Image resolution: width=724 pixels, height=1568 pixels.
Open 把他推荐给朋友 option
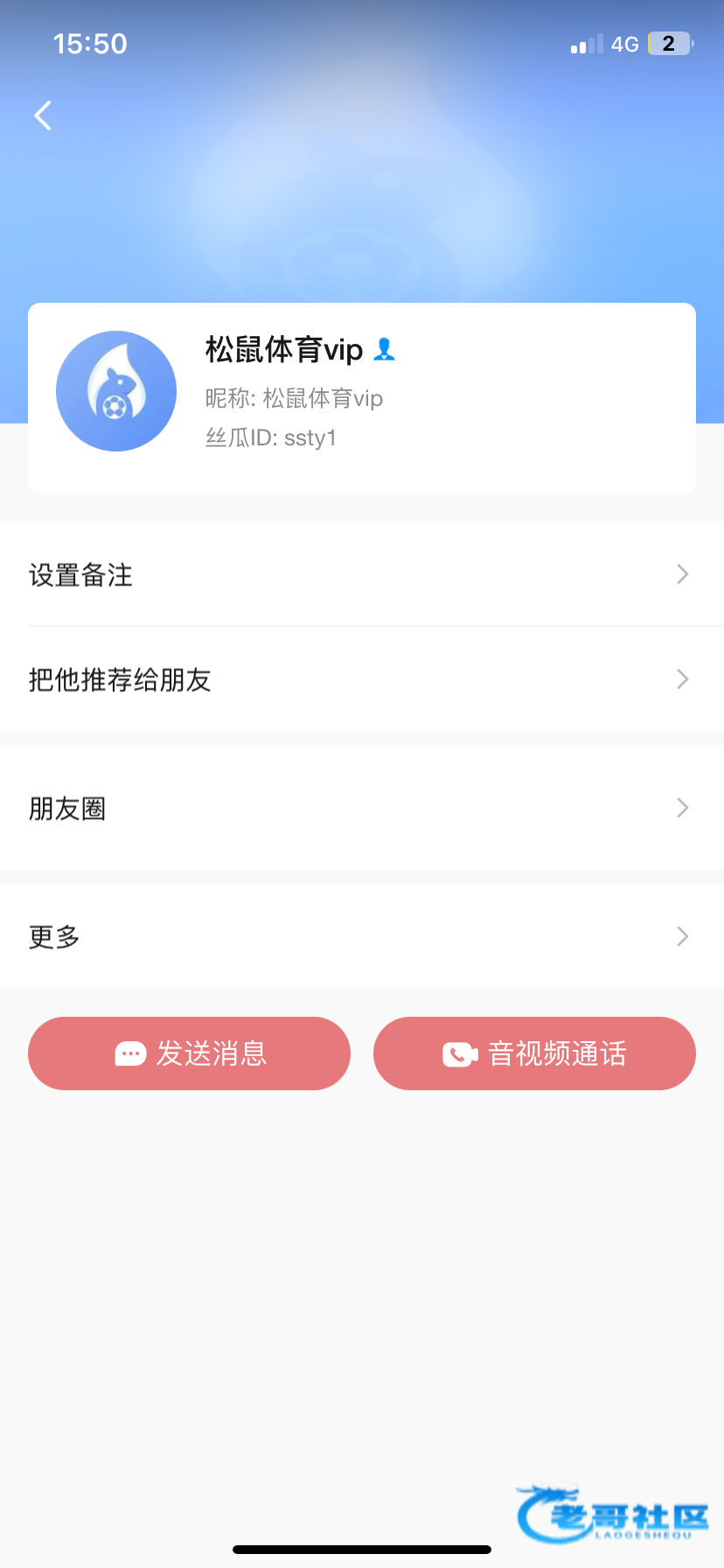(362, 679)
